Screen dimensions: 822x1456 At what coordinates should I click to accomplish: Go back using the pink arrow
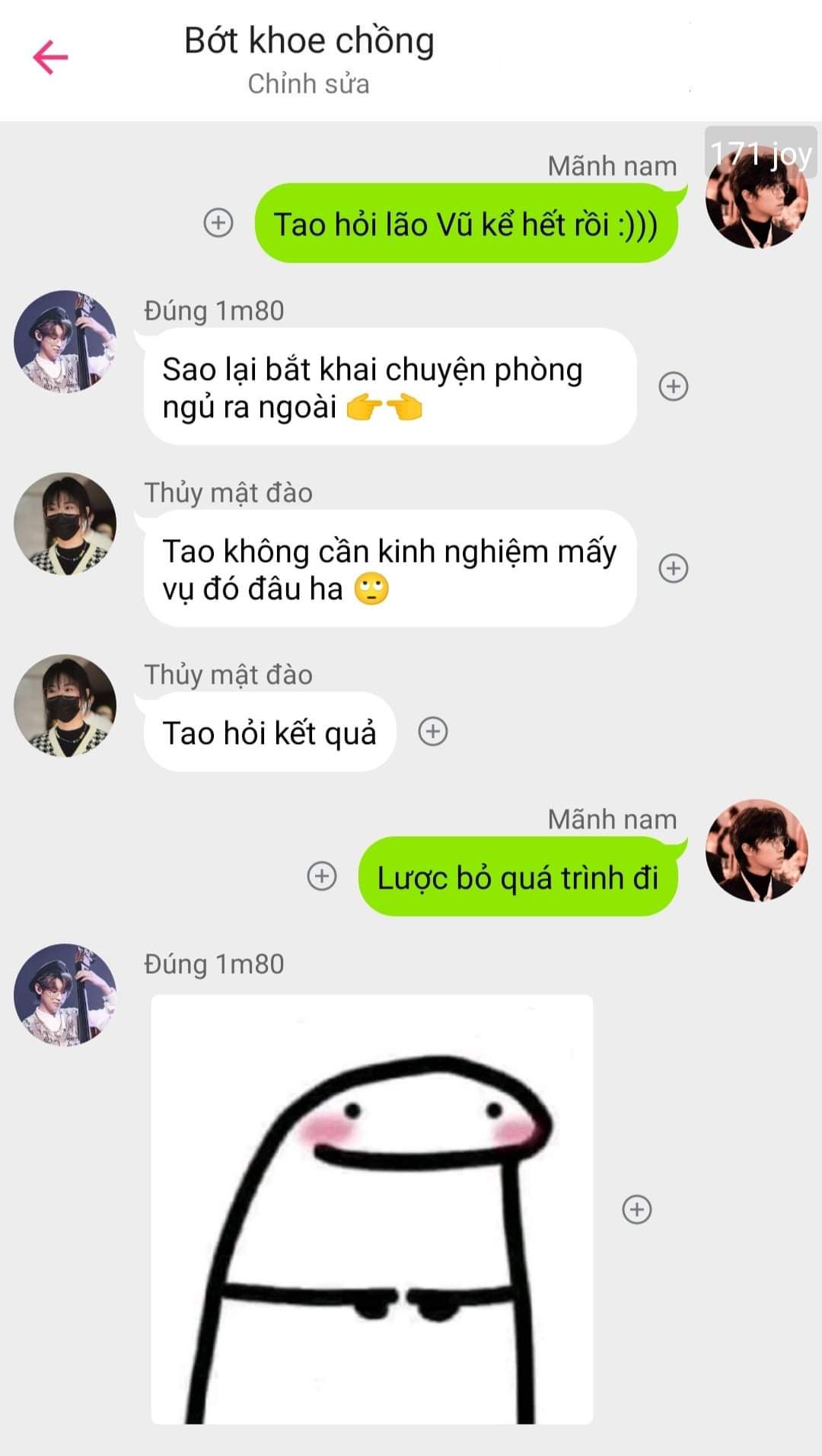pyautogui.click(x=51, y=57)
